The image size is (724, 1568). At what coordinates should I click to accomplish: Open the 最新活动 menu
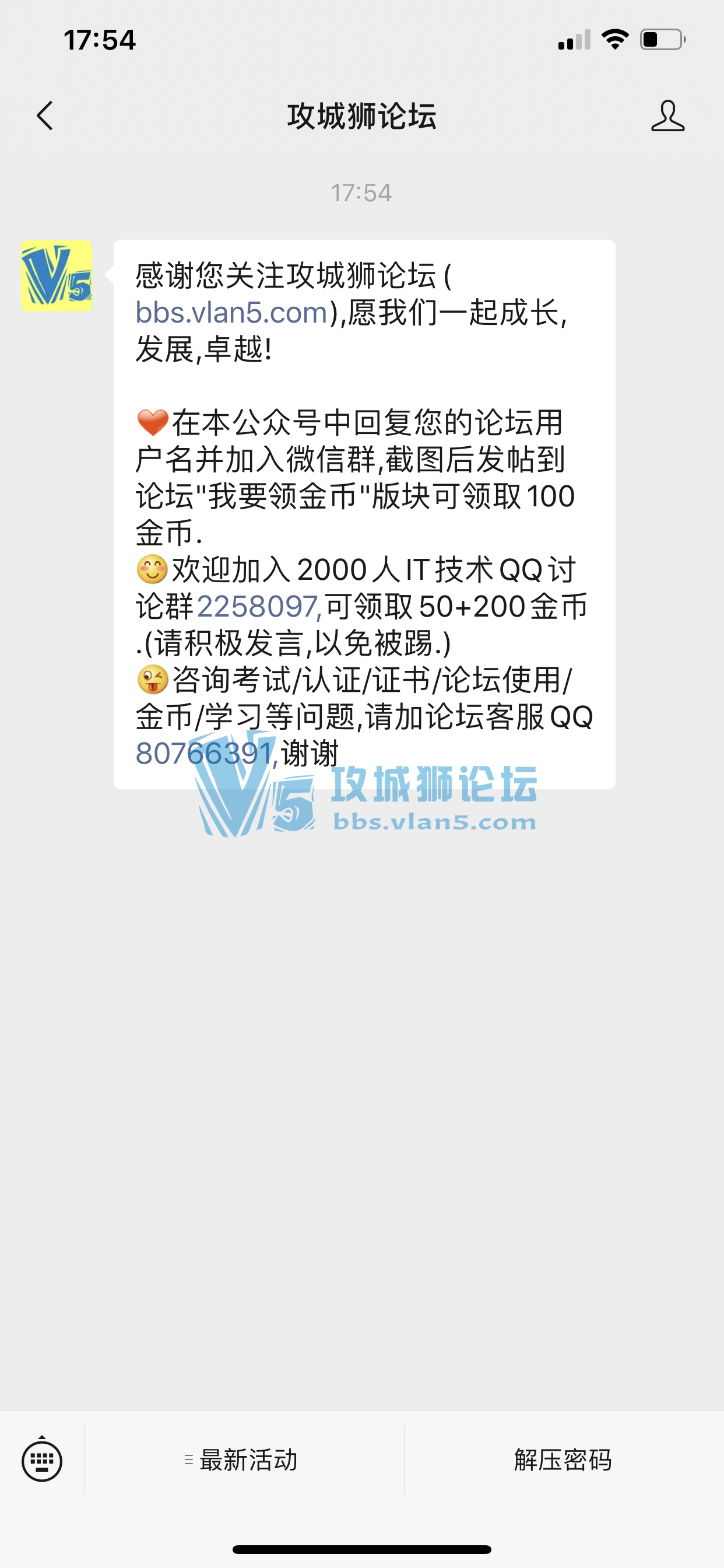click(x=243, y=1459)
